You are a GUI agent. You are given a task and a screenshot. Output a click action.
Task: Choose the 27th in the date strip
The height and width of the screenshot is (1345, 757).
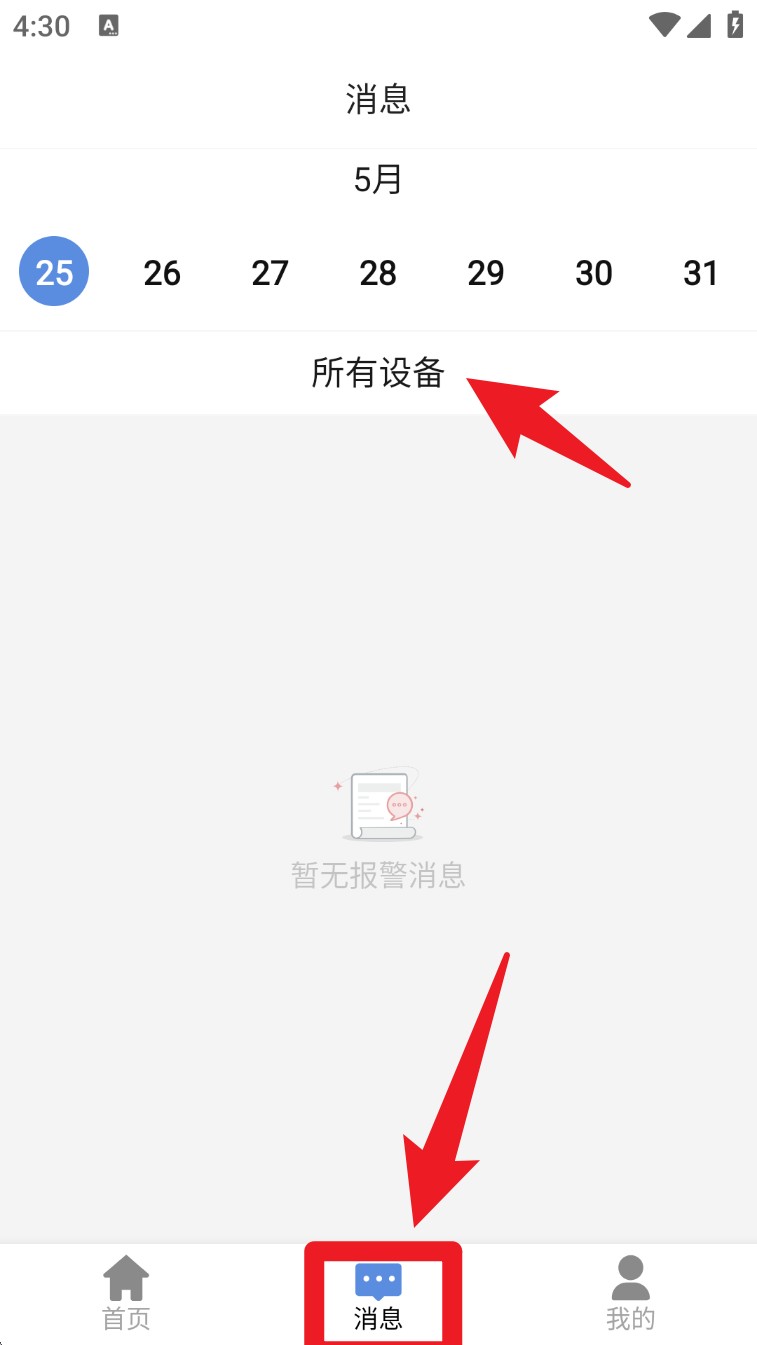(270, 272)
